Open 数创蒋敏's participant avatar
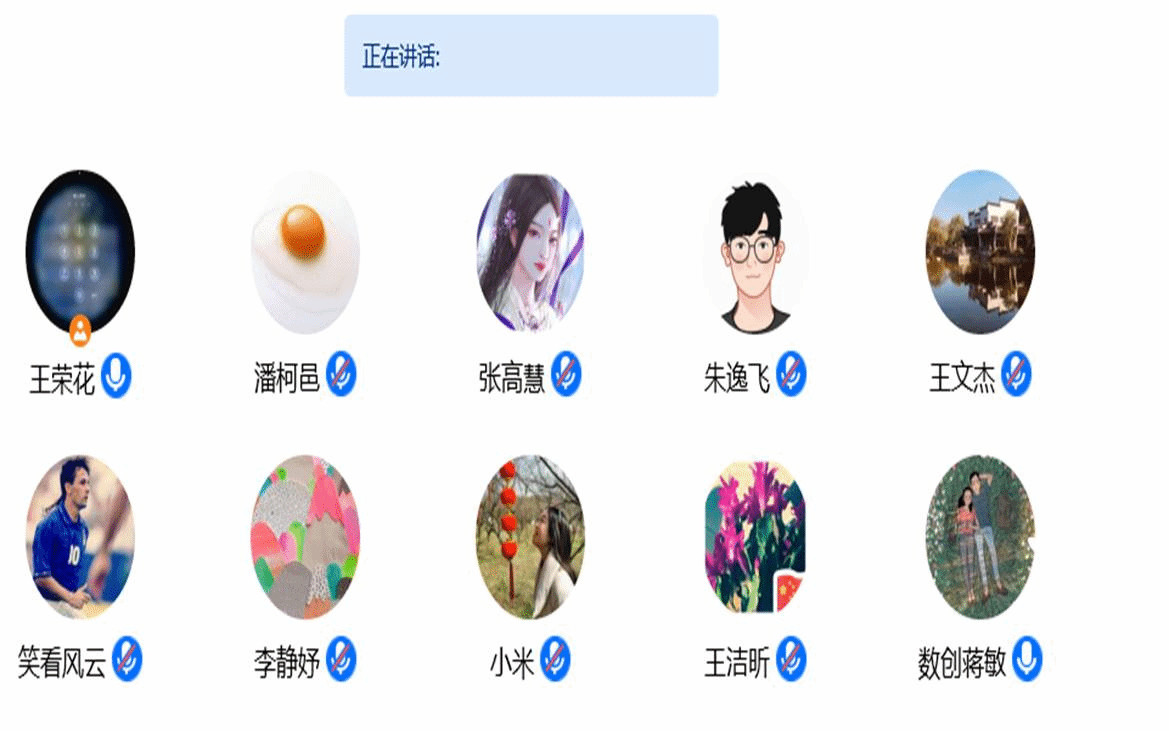1169x731 pixels. (980, 537)
